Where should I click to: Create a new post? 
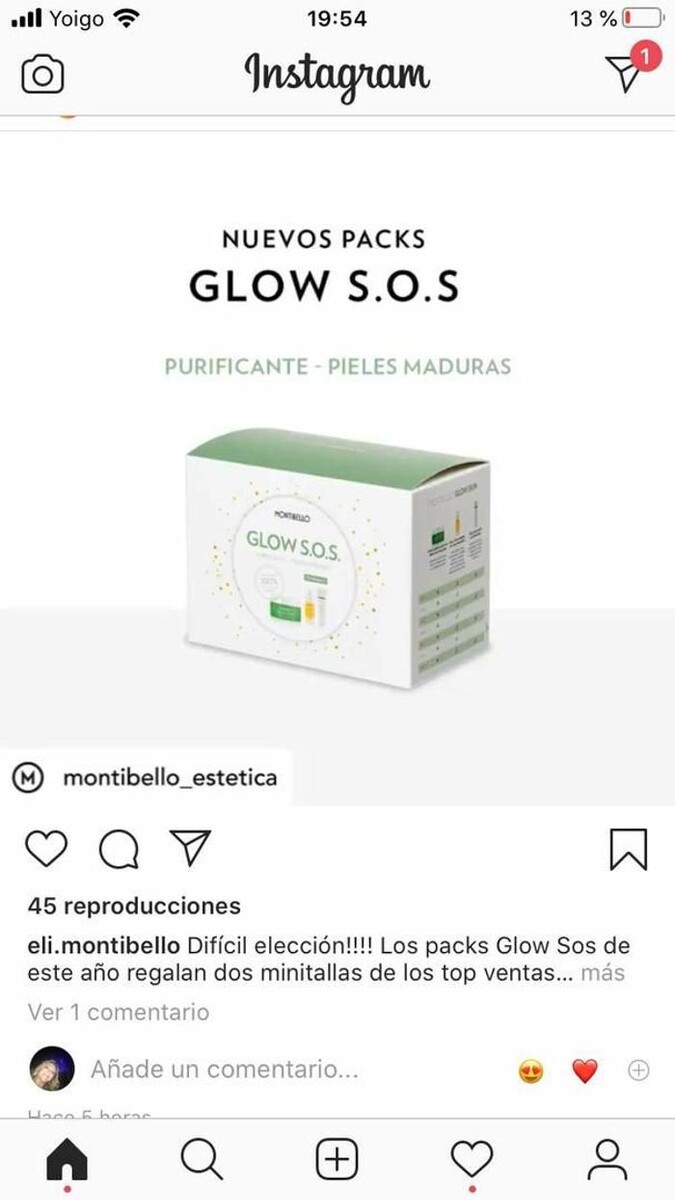tap(337, 1160)
